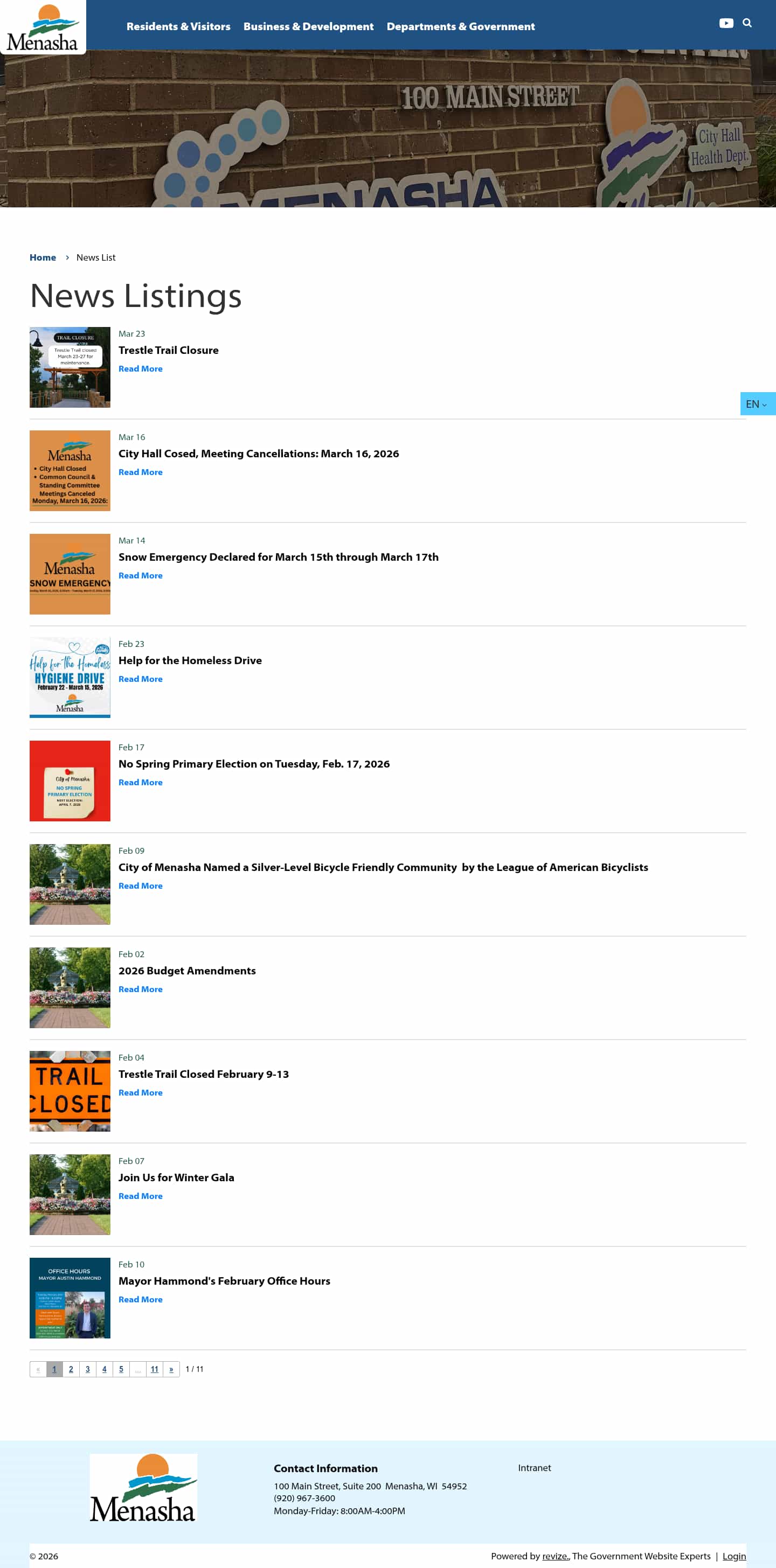Image resolution: width=776 pixels, height=1568 pixels.
Task: Go to first page with the « arrow
Action: click(x=38, y=1370)
